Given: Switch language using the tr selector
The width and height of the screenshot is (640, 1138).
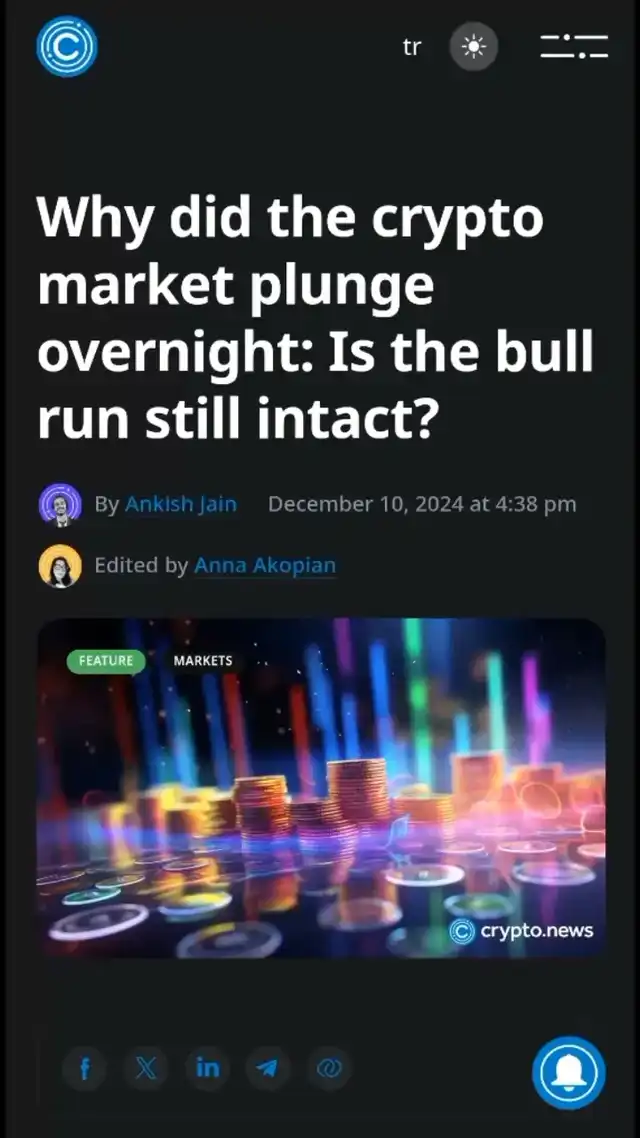Looking at the screenshot, I should [x=412, y=47].
